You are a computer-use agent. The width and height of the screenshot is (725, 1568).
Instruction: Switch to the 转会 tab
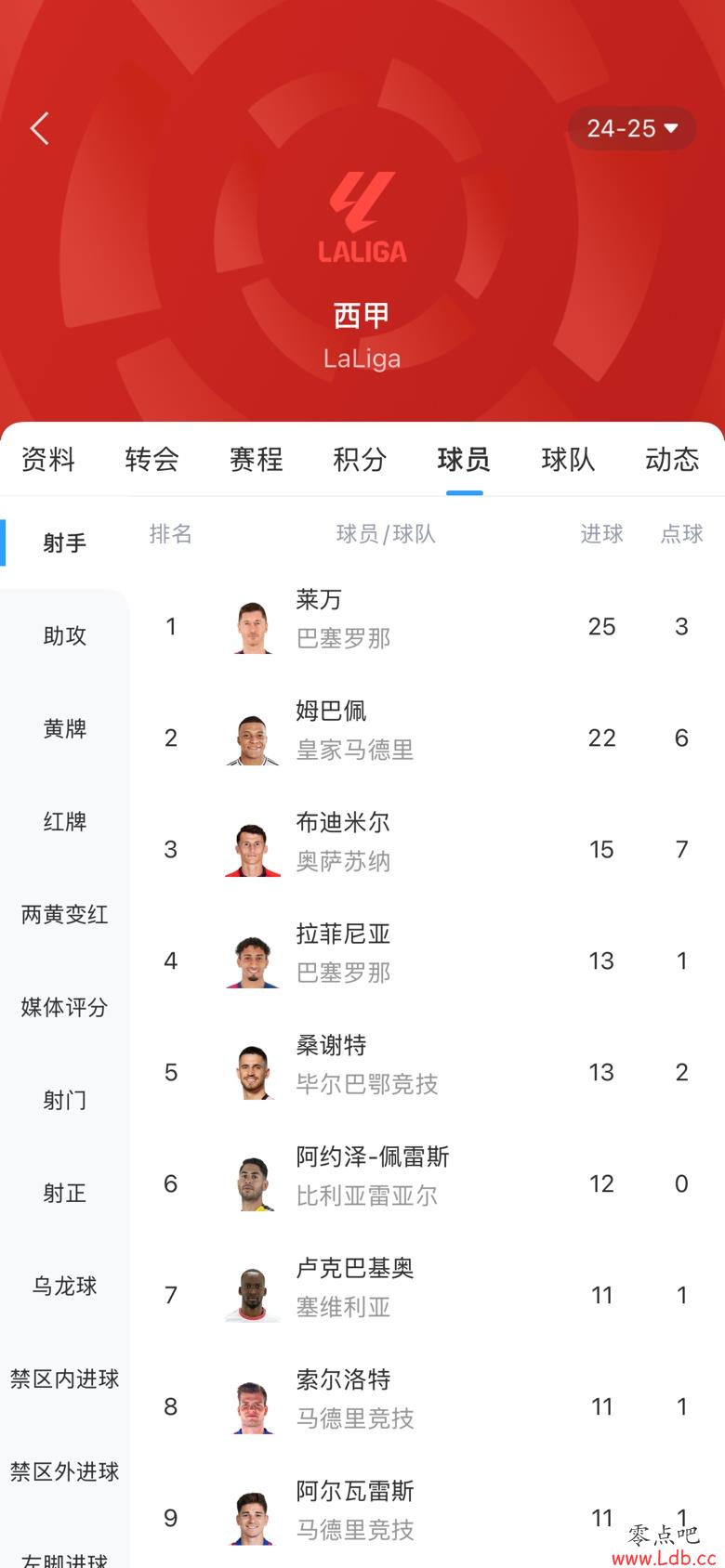152,459
